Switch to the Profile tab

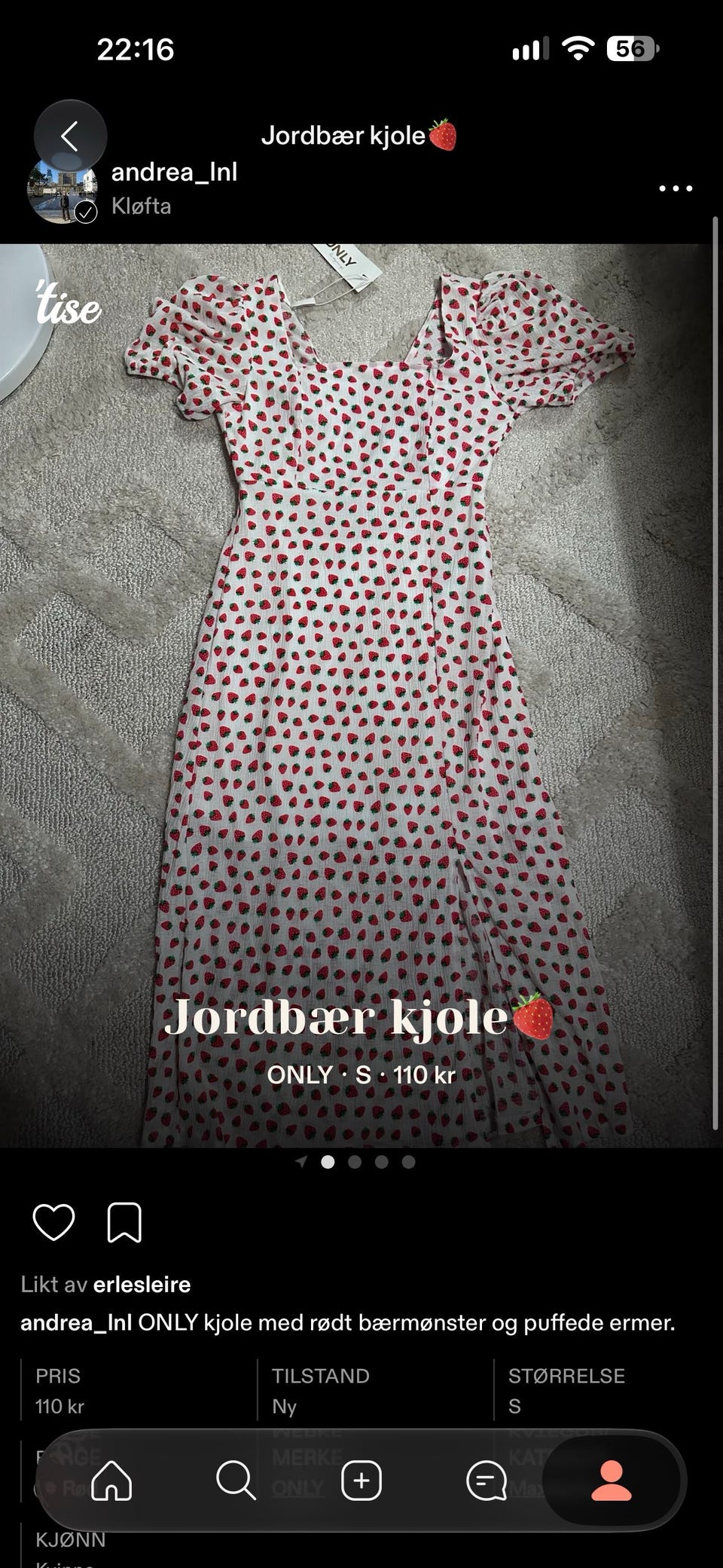point(611,1481)
